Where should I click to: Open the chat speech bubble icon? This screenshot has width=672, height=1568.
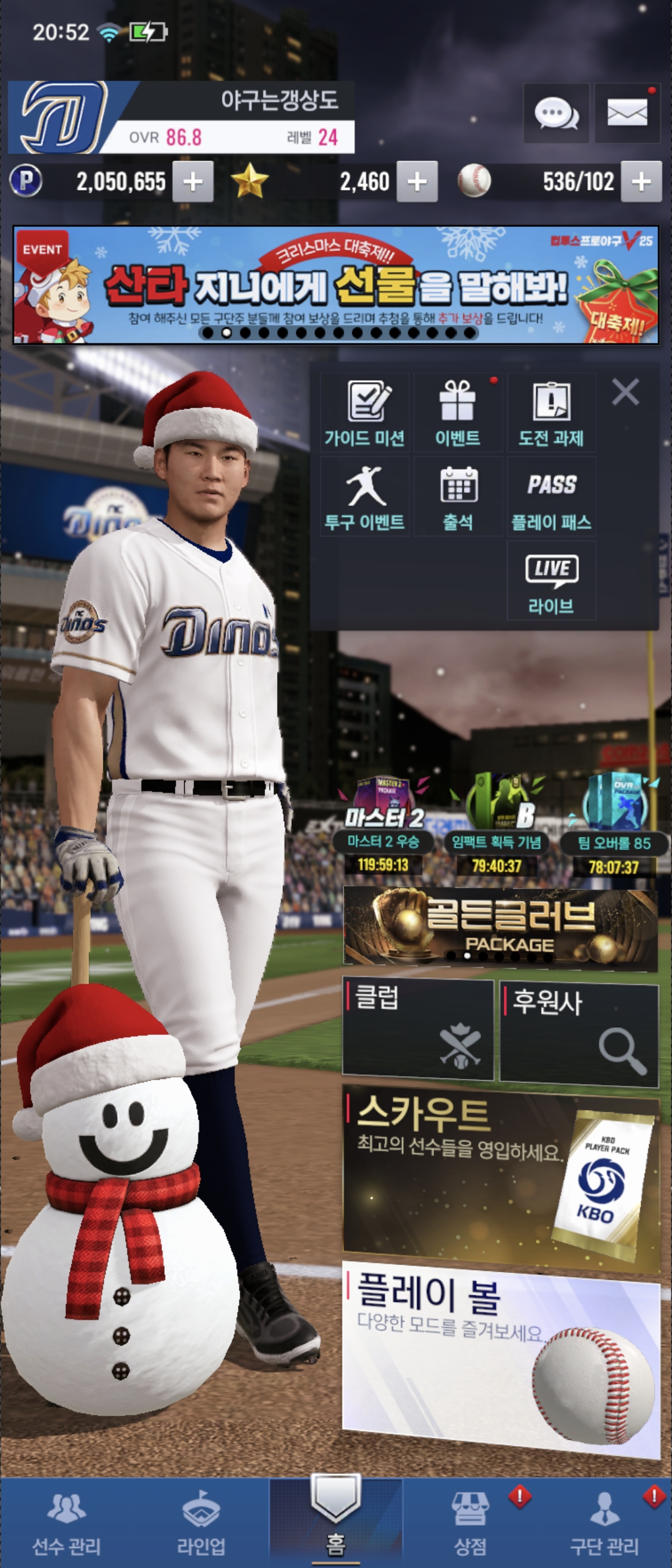point(556,114)
